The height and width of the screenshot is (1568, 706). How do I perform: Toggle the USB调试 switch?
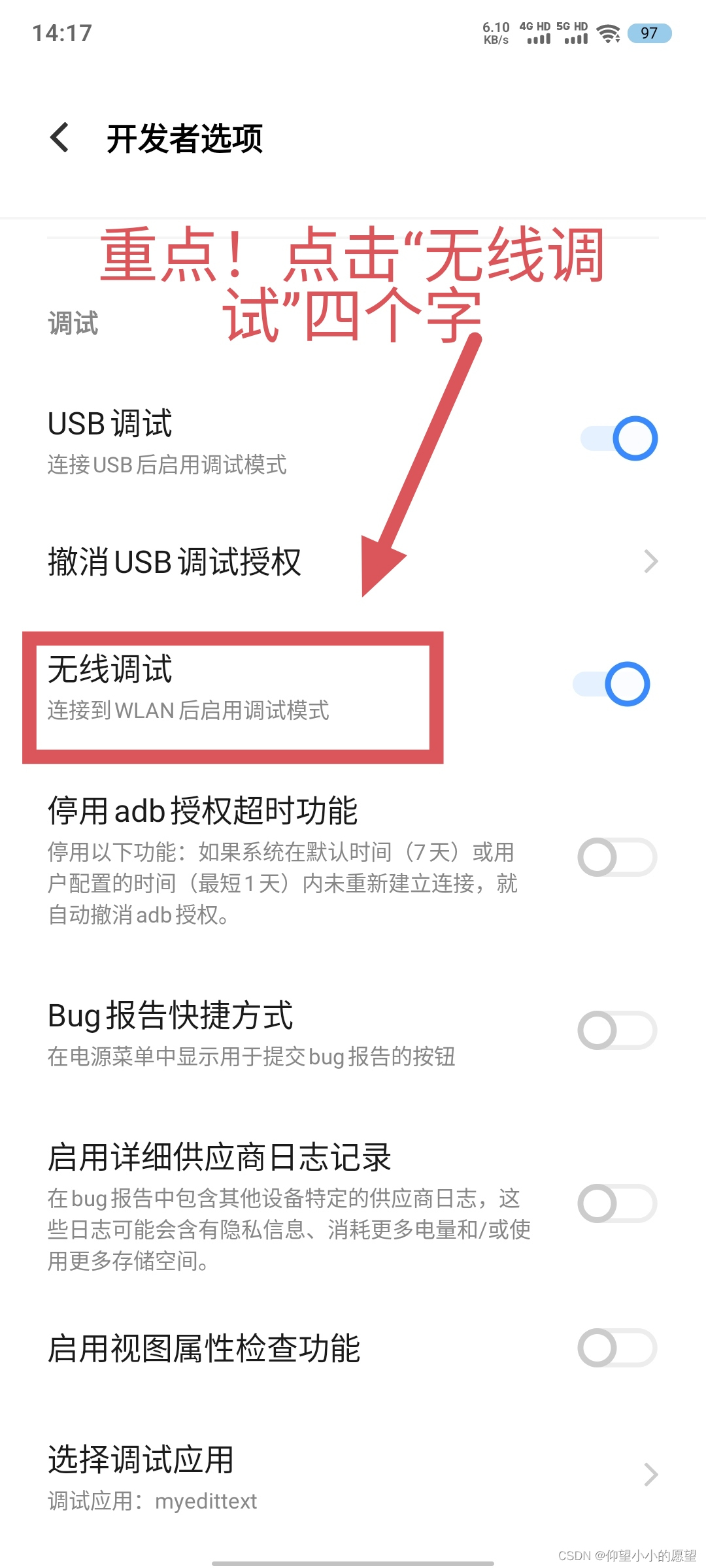618,438
